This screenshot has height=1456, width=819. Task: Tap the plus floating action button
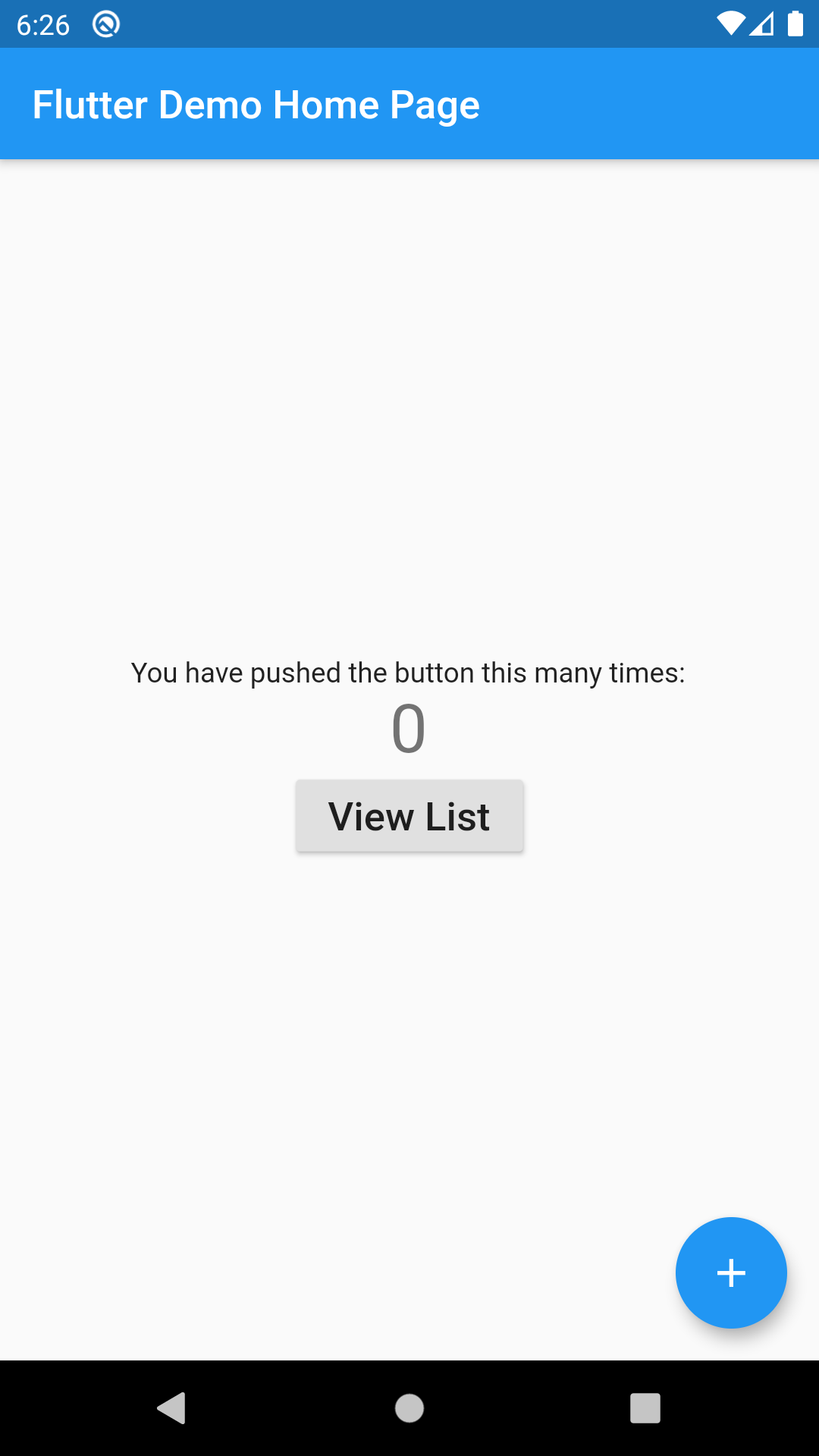coord(731,1272)
